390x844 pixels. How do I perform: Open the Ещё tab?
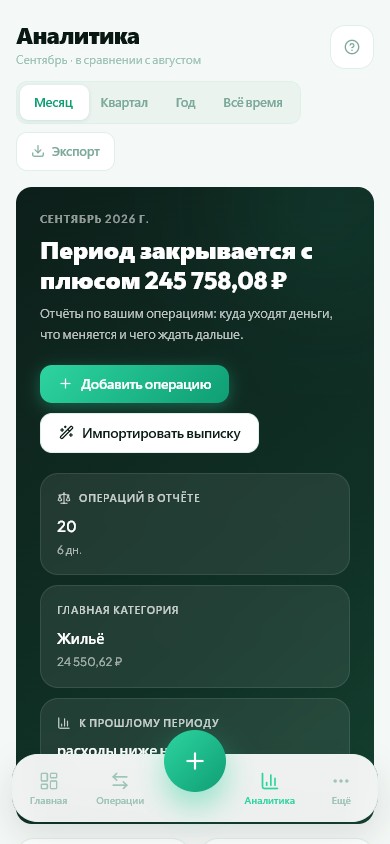click(341, 788)
